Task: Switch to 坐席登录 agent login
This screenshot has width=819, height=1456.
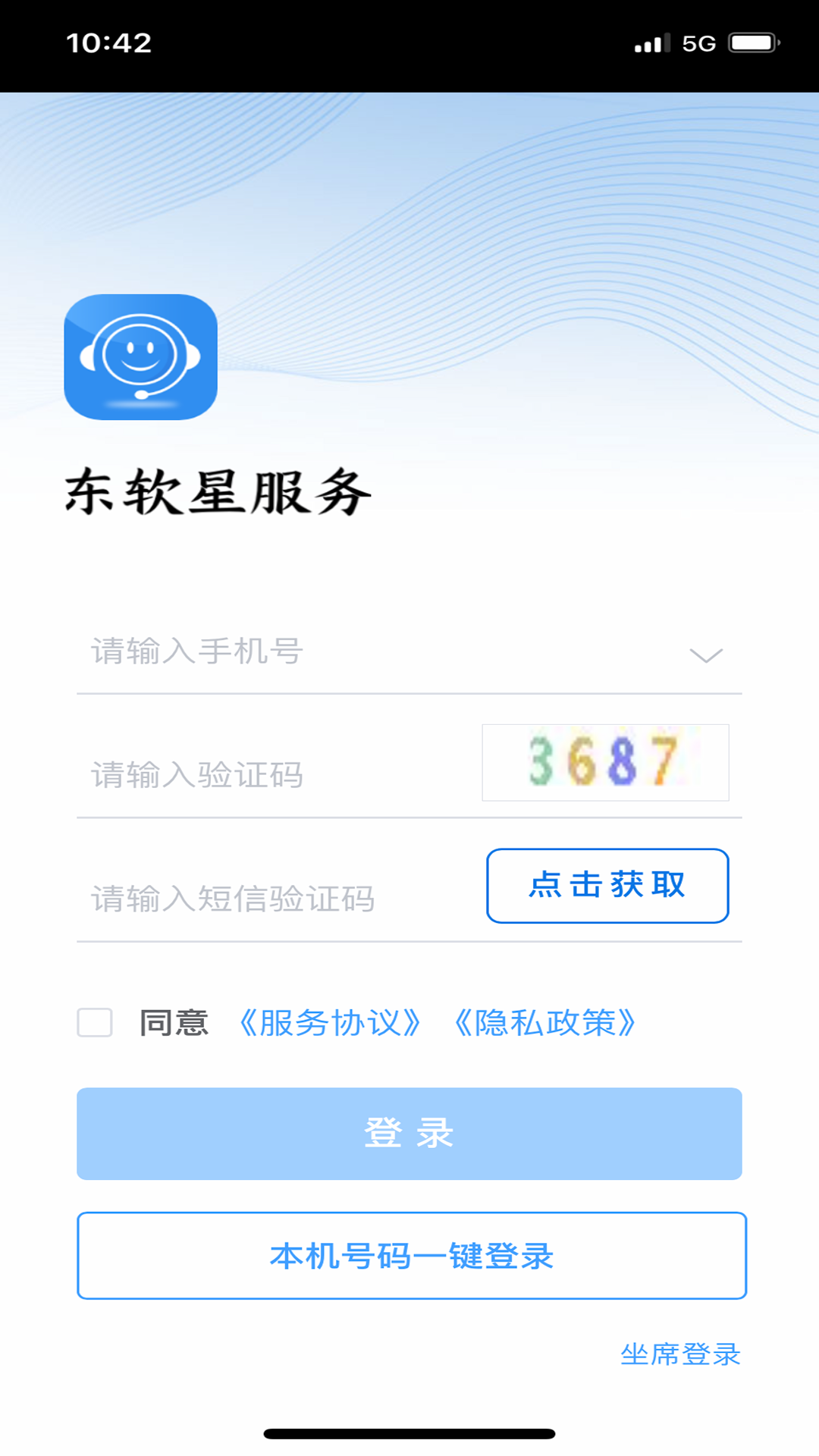Action: click(680, 1354)
